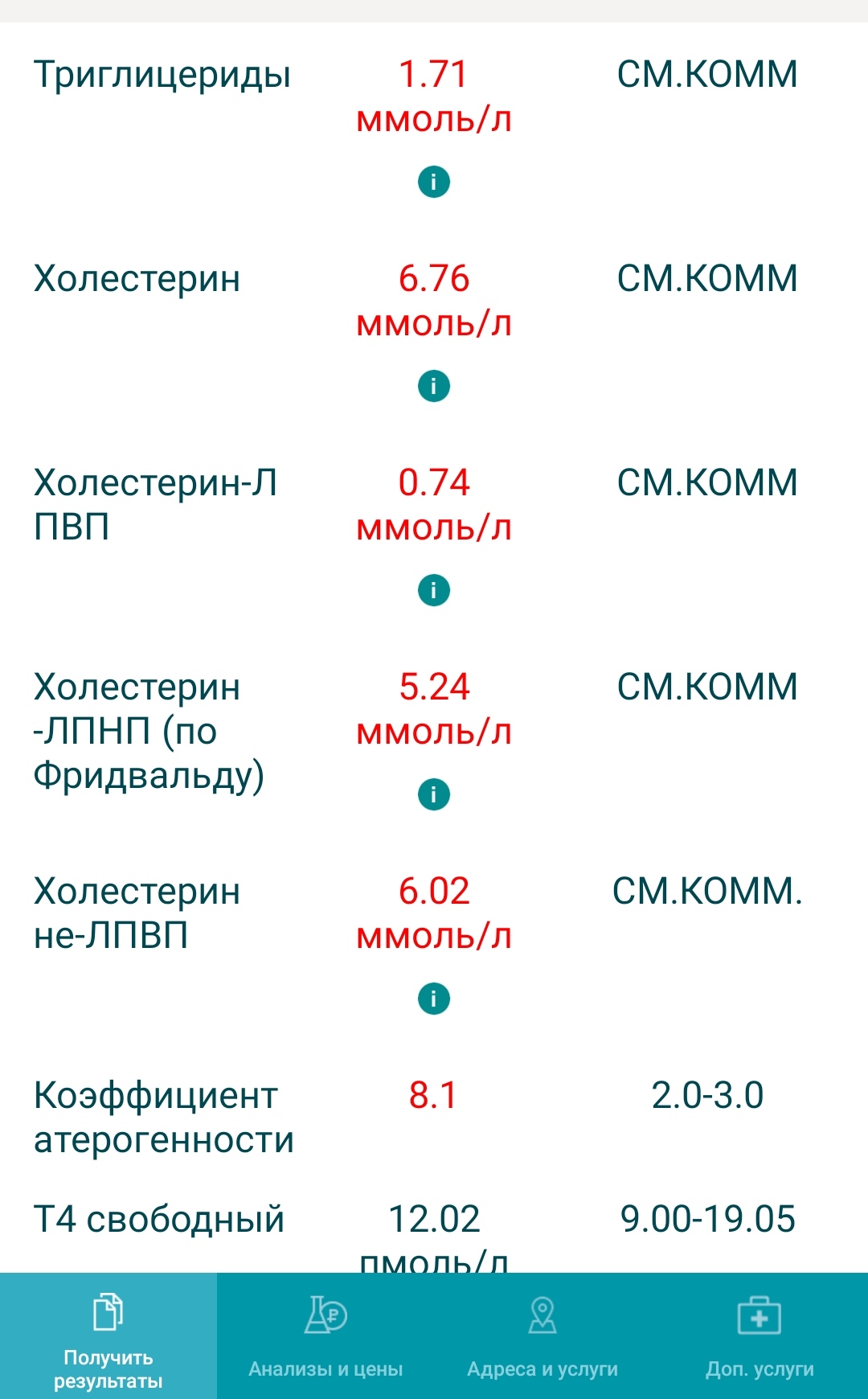Switch to Анализы и цены tab
The width and height of the screenshot is (868, 1399).
pyautogui.click(x=325, y=1336)
